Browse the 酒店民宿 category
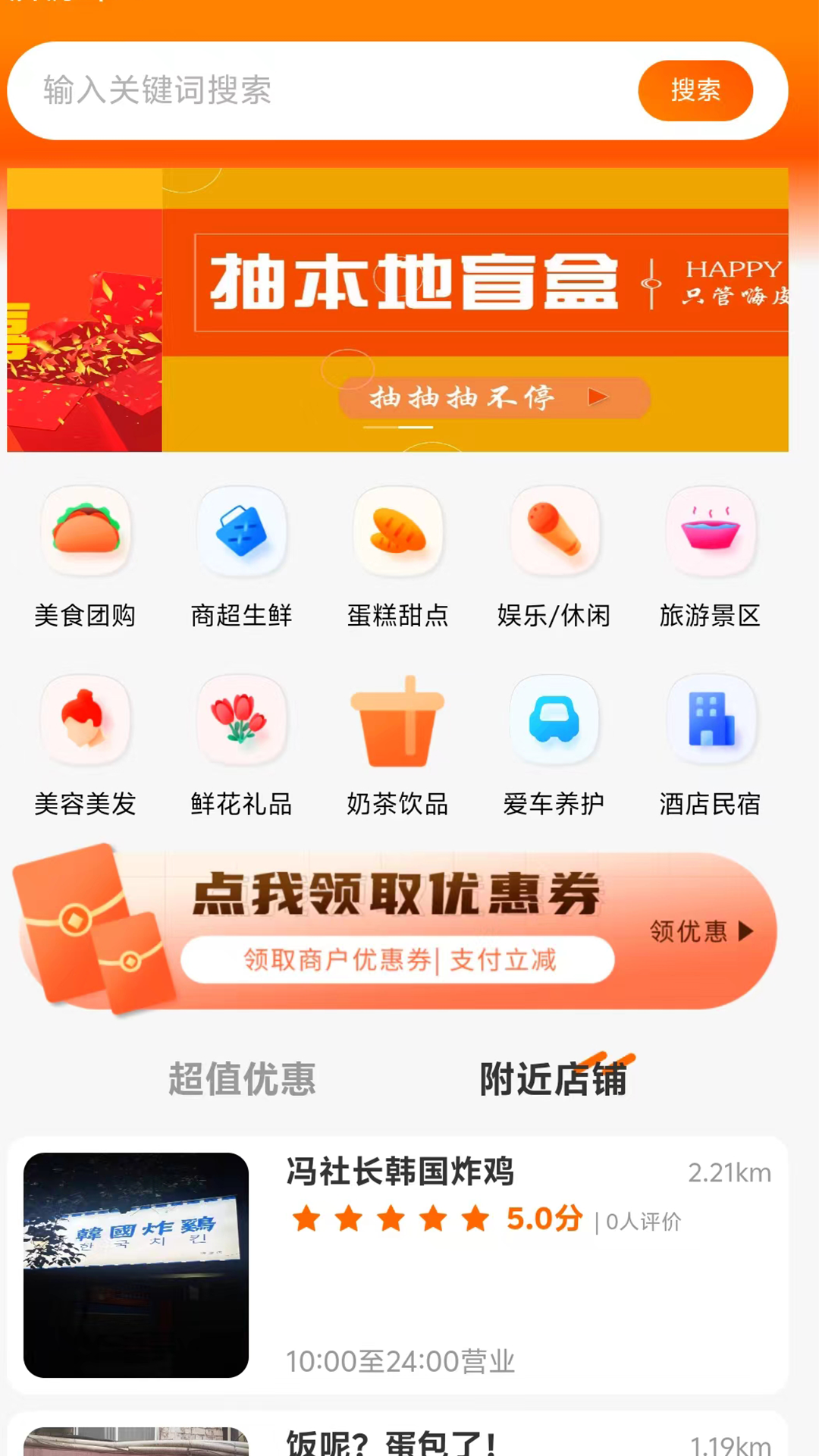This screenshot has height=1456, width=819. click(711, 747)
